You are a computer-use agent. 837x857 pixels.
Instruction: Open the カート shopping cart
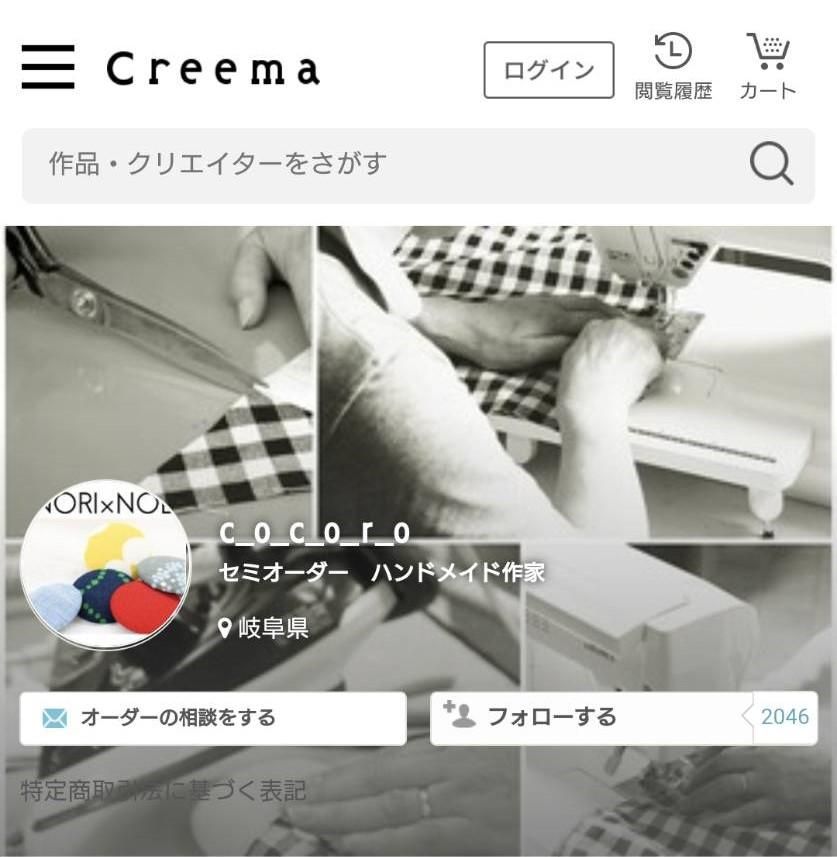[x=768, y=67]
